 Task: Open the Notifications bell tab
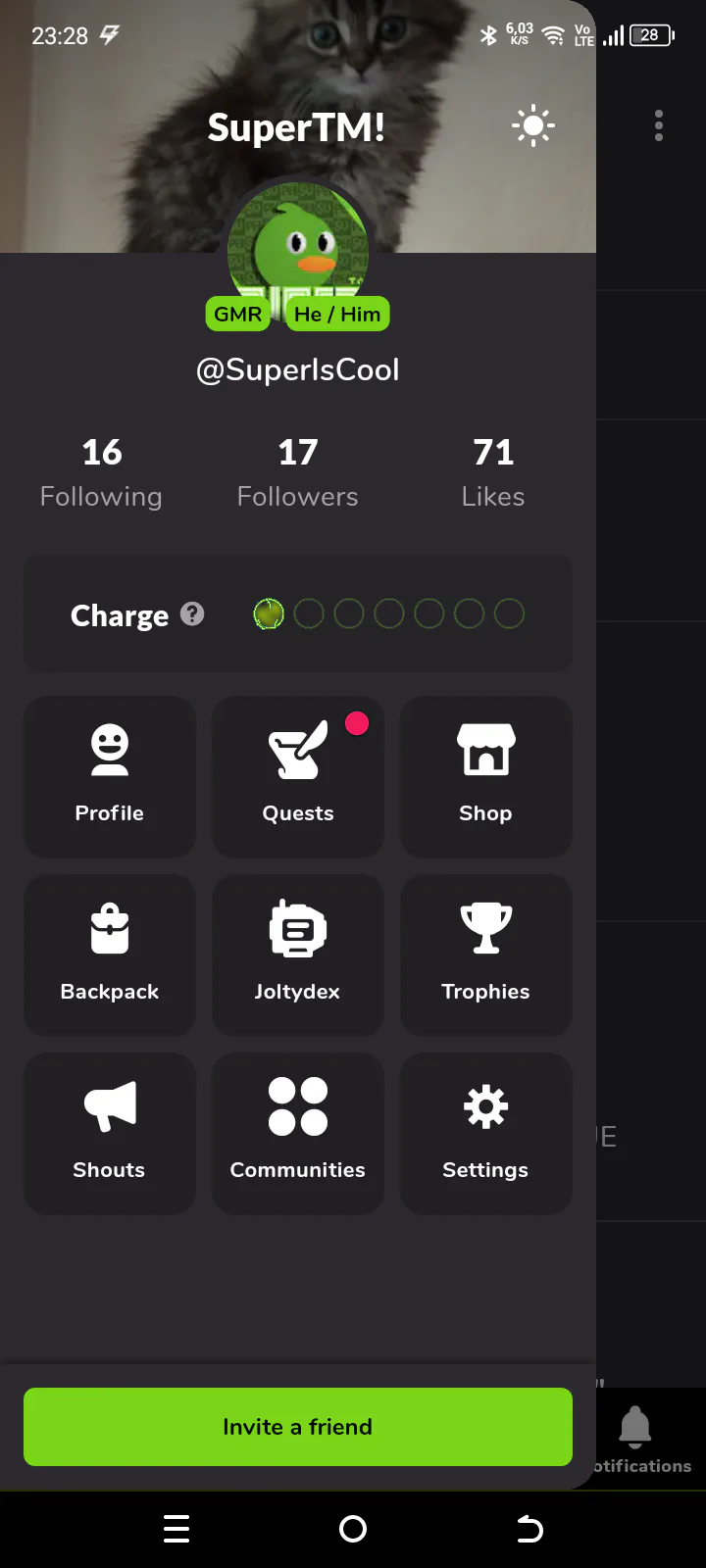coord(637,1439)
